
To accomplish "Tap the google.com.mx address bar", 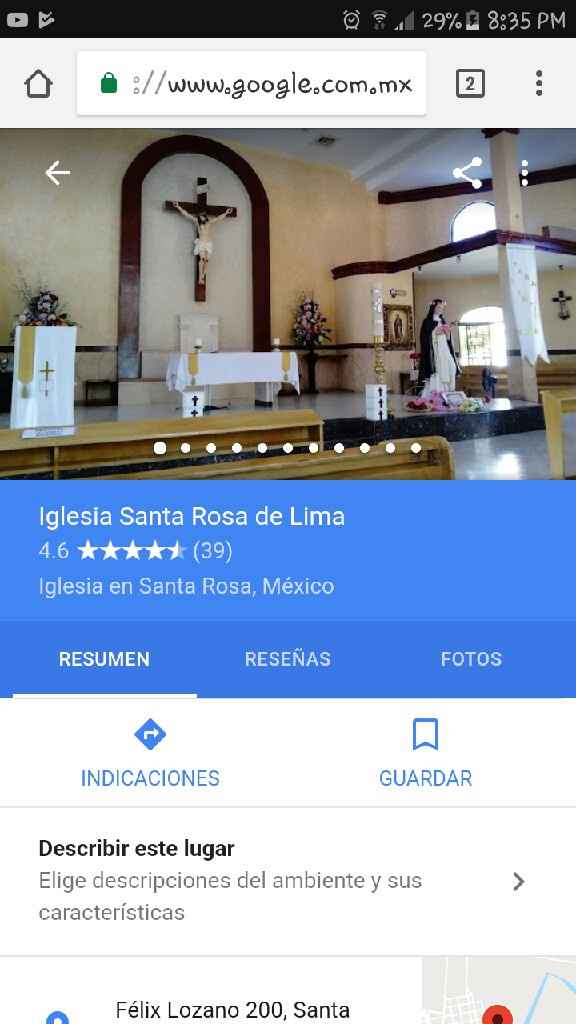I will coord(251,84).
